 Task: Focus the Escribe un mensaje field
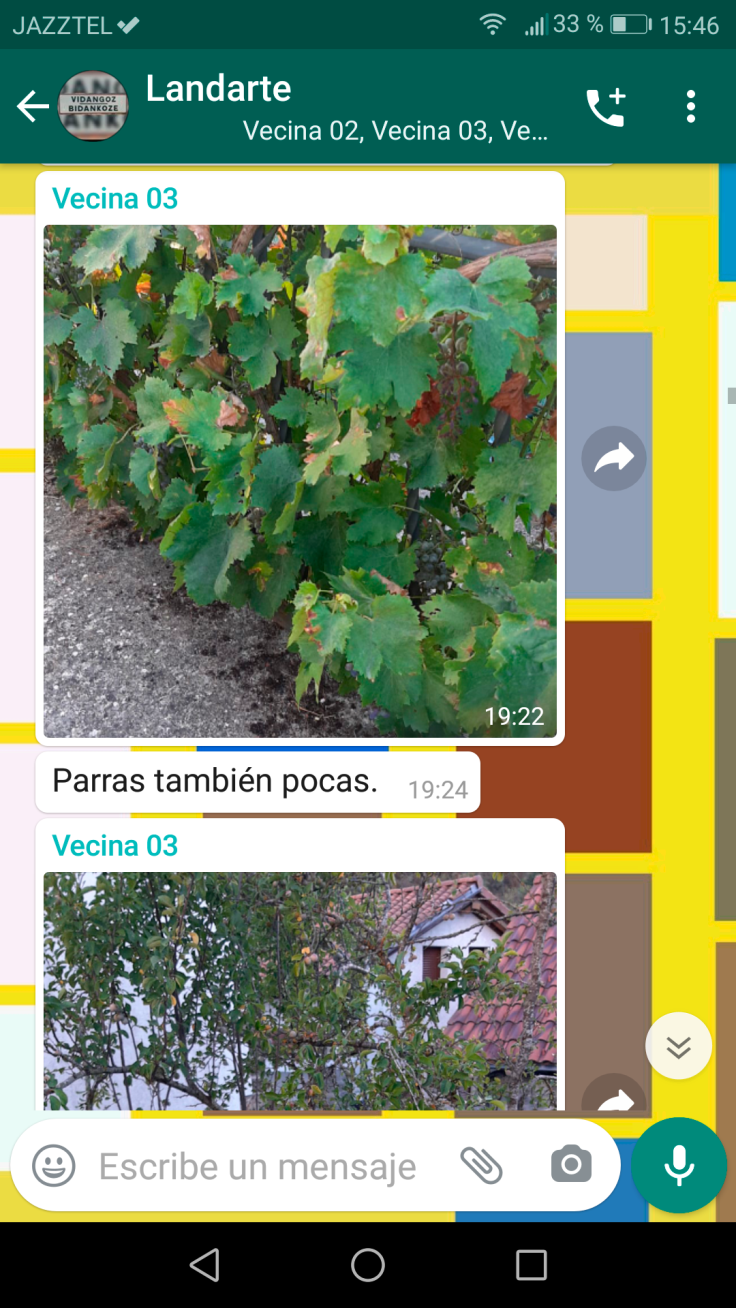(x=258, y=1166)
